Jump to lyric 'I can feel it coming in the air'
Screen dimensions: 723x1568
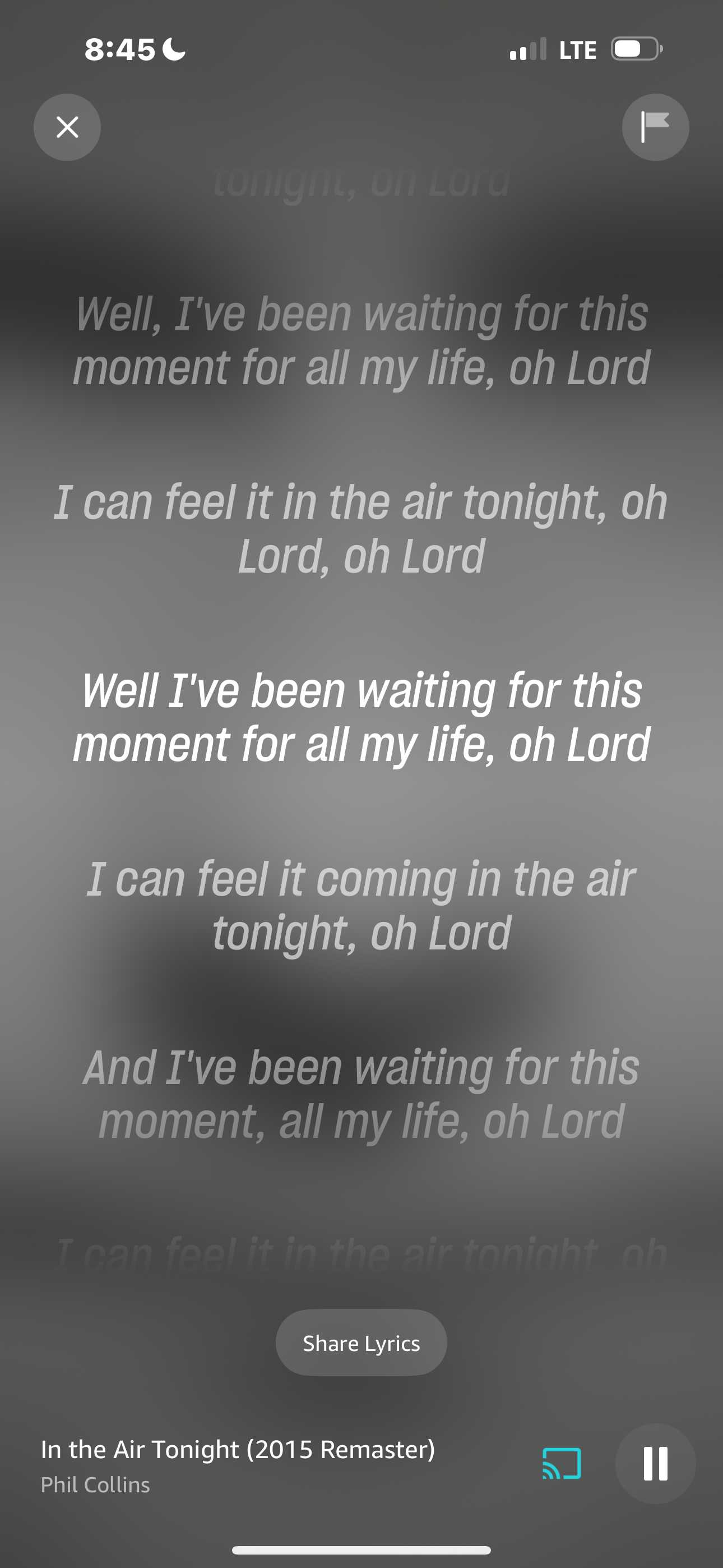tap(361, 905)
